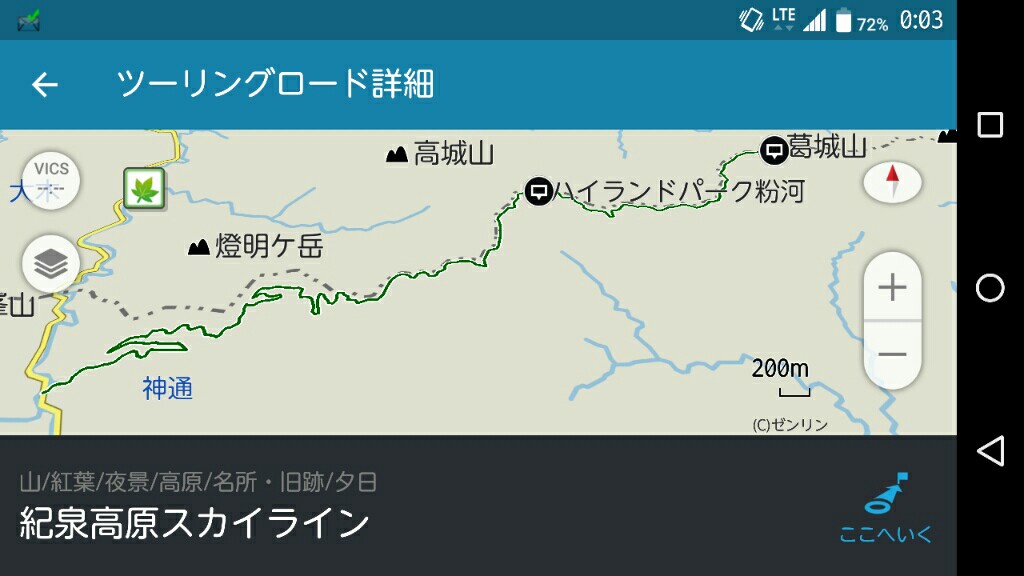Go to the Android home screen
This screenshot has width=1024, height=576.
[x=989, y=288]
